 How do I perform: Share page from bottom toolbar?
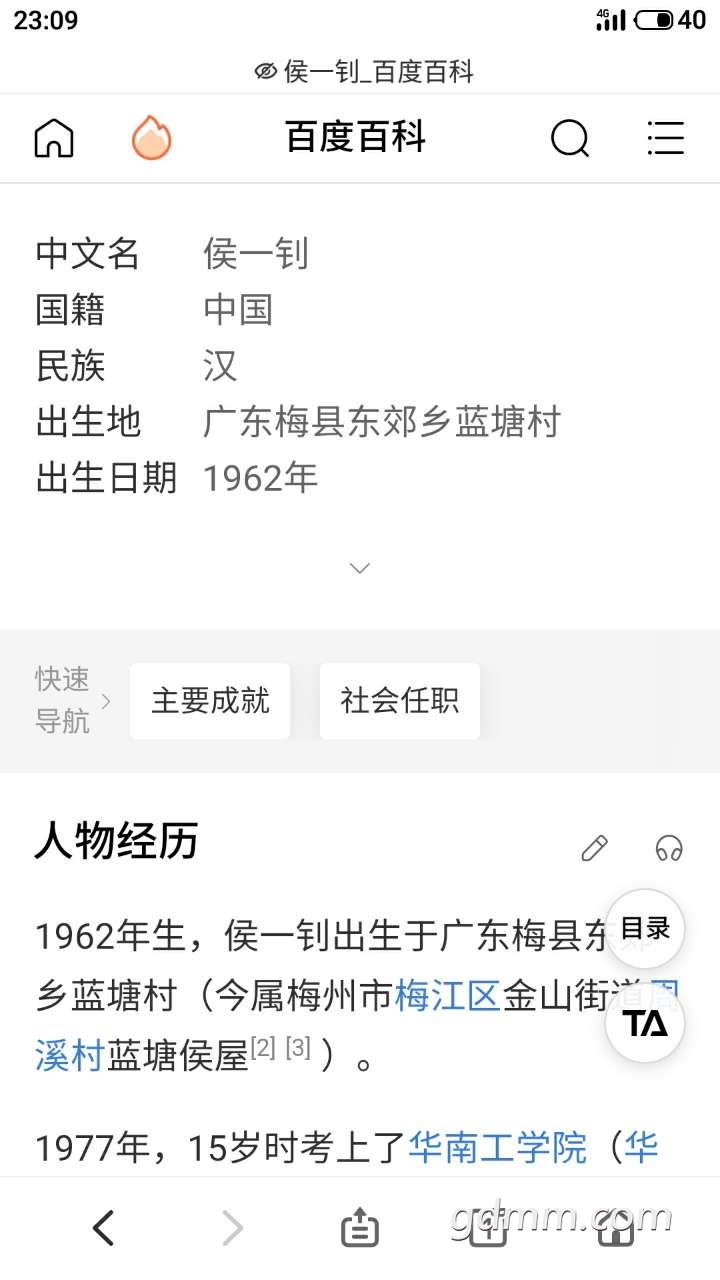click(359, 1227)
